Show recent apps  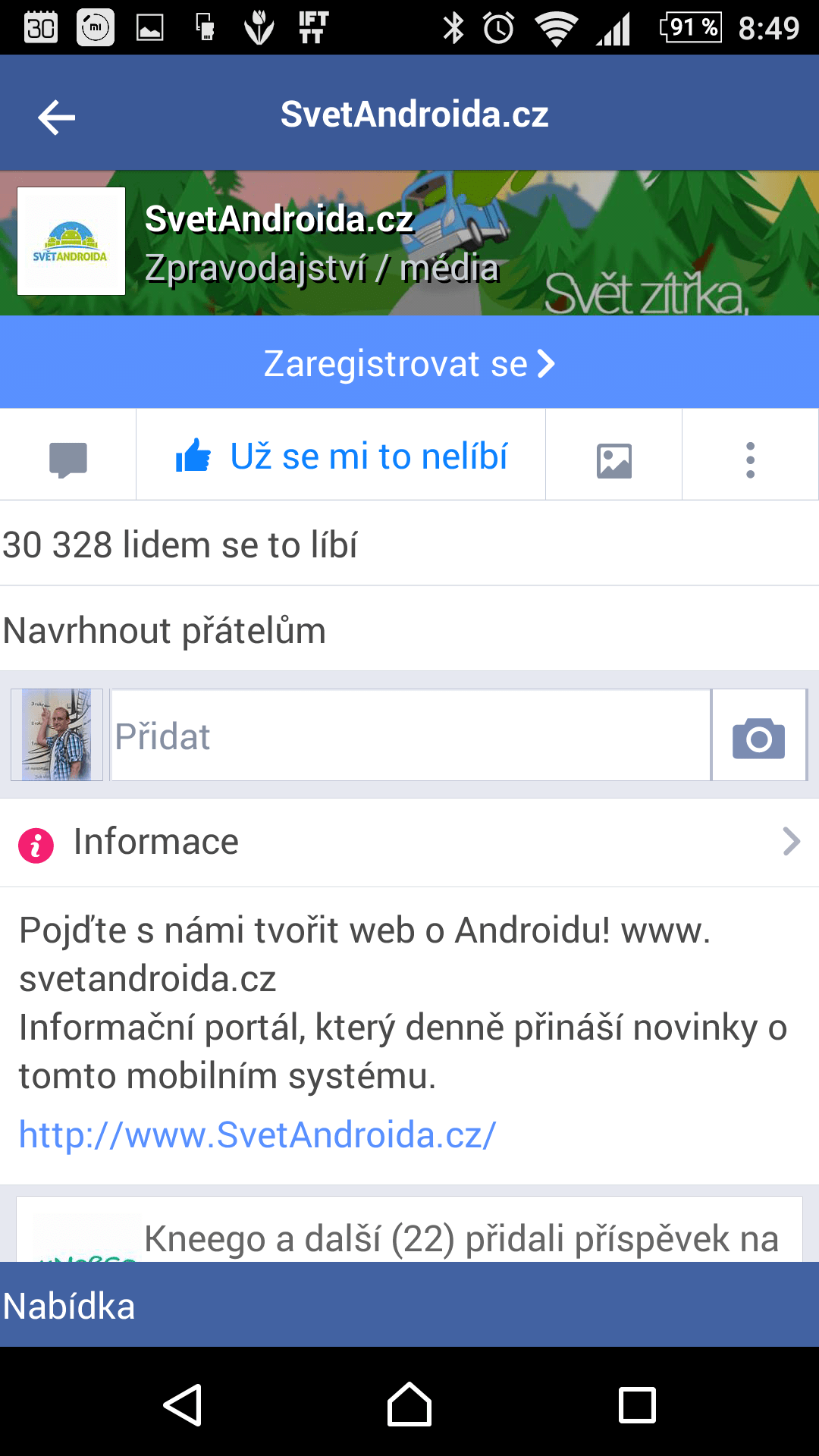[x=637, y=1404]
